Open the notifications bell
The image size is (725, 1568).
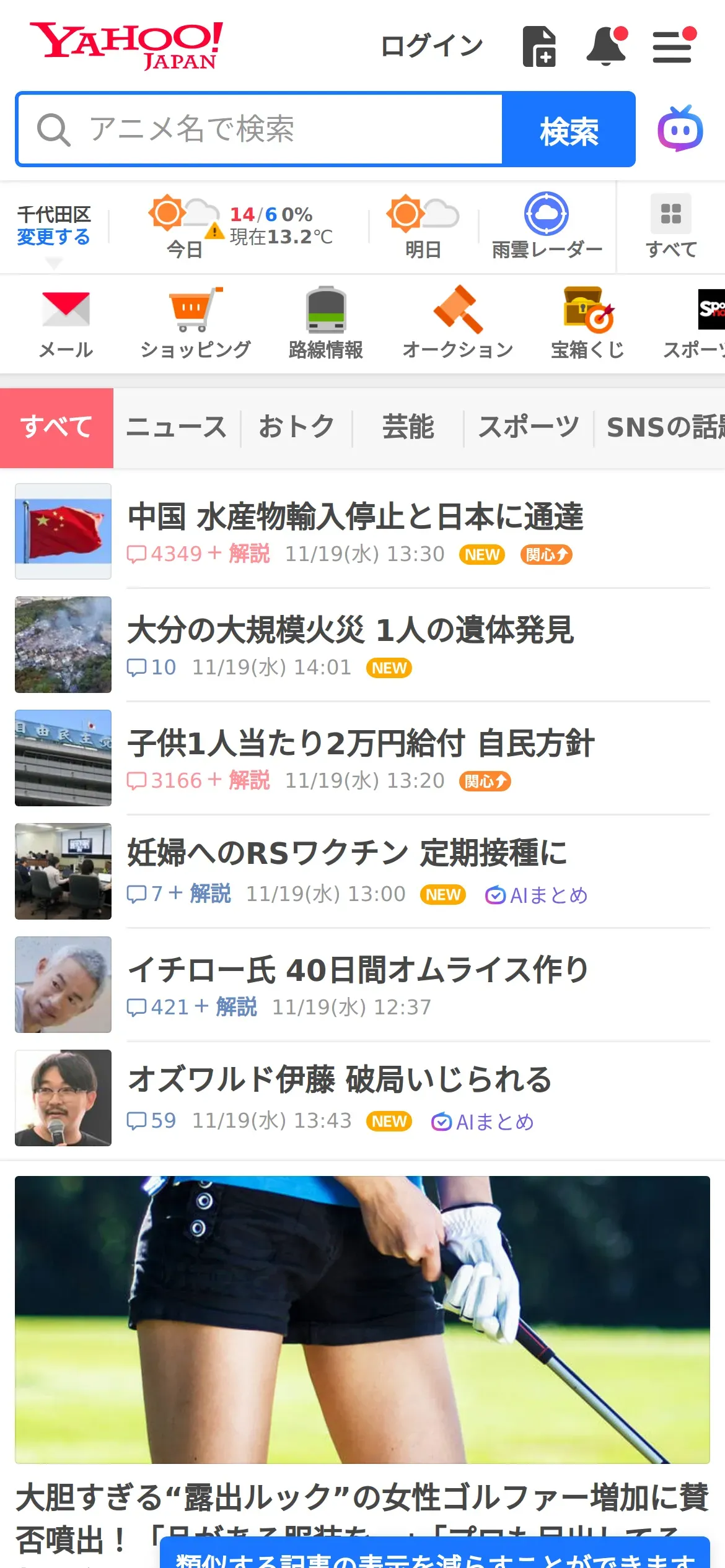coord(606,46)
